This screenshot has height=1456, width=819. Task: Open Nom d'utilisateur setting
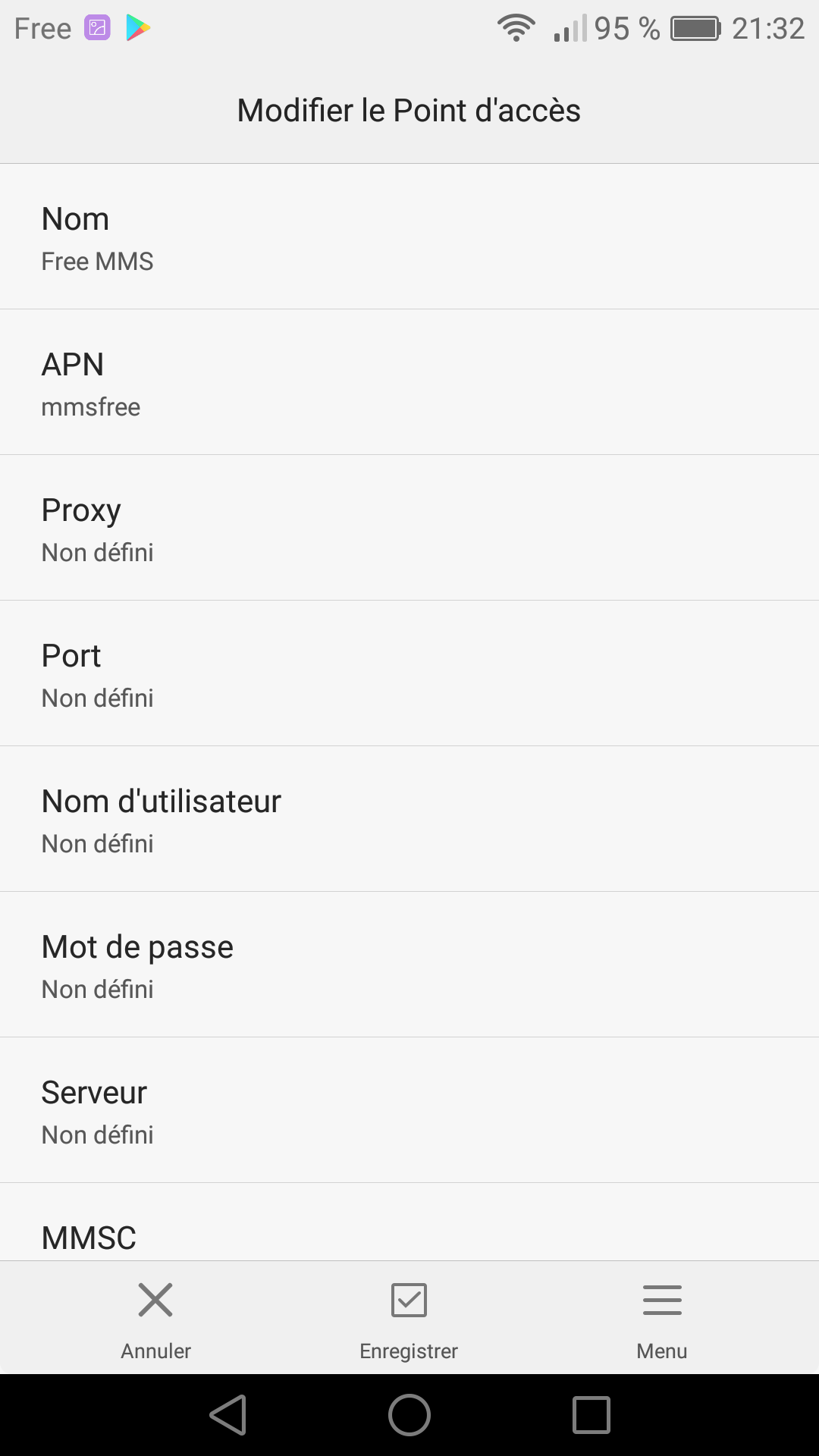click(409, 819)
